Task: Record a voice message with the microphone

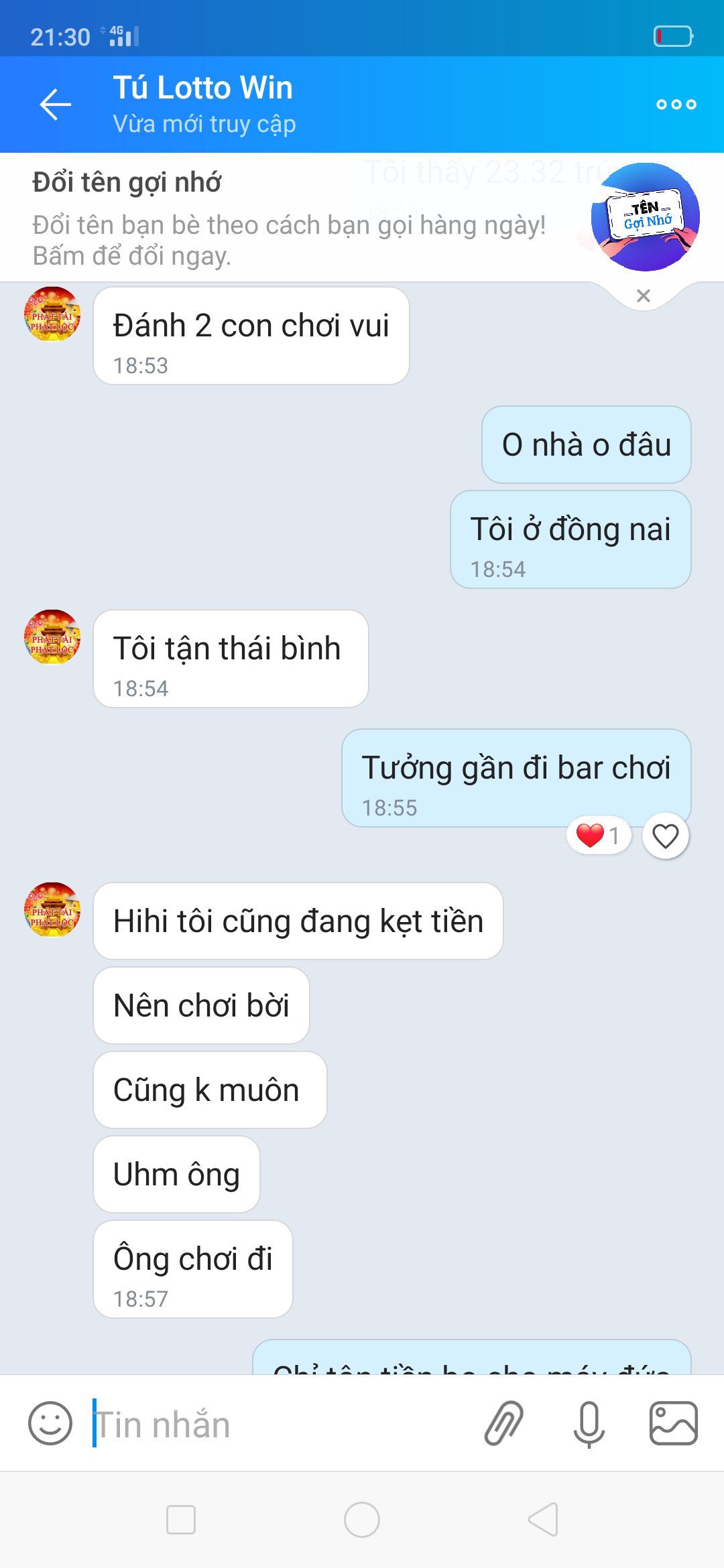Action: 589,1423
